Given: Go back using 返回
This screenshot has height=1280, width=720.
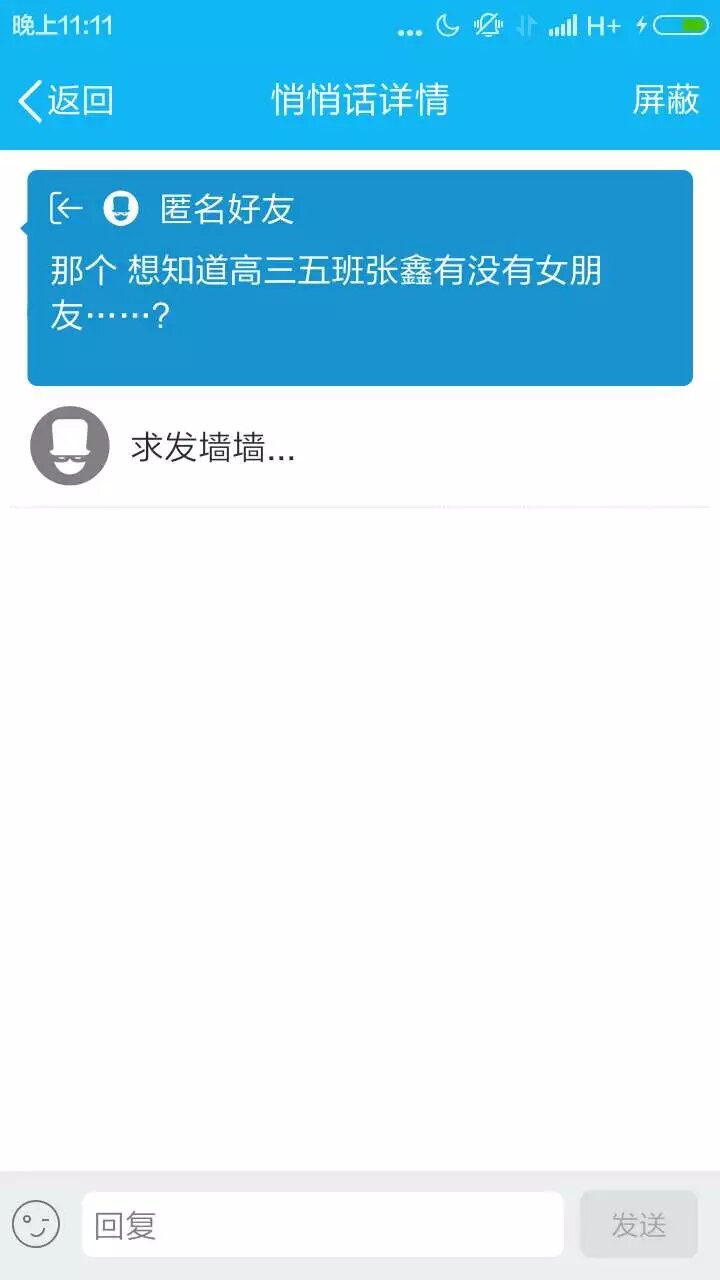Looking at the screenshot, I should pos(66,100).
